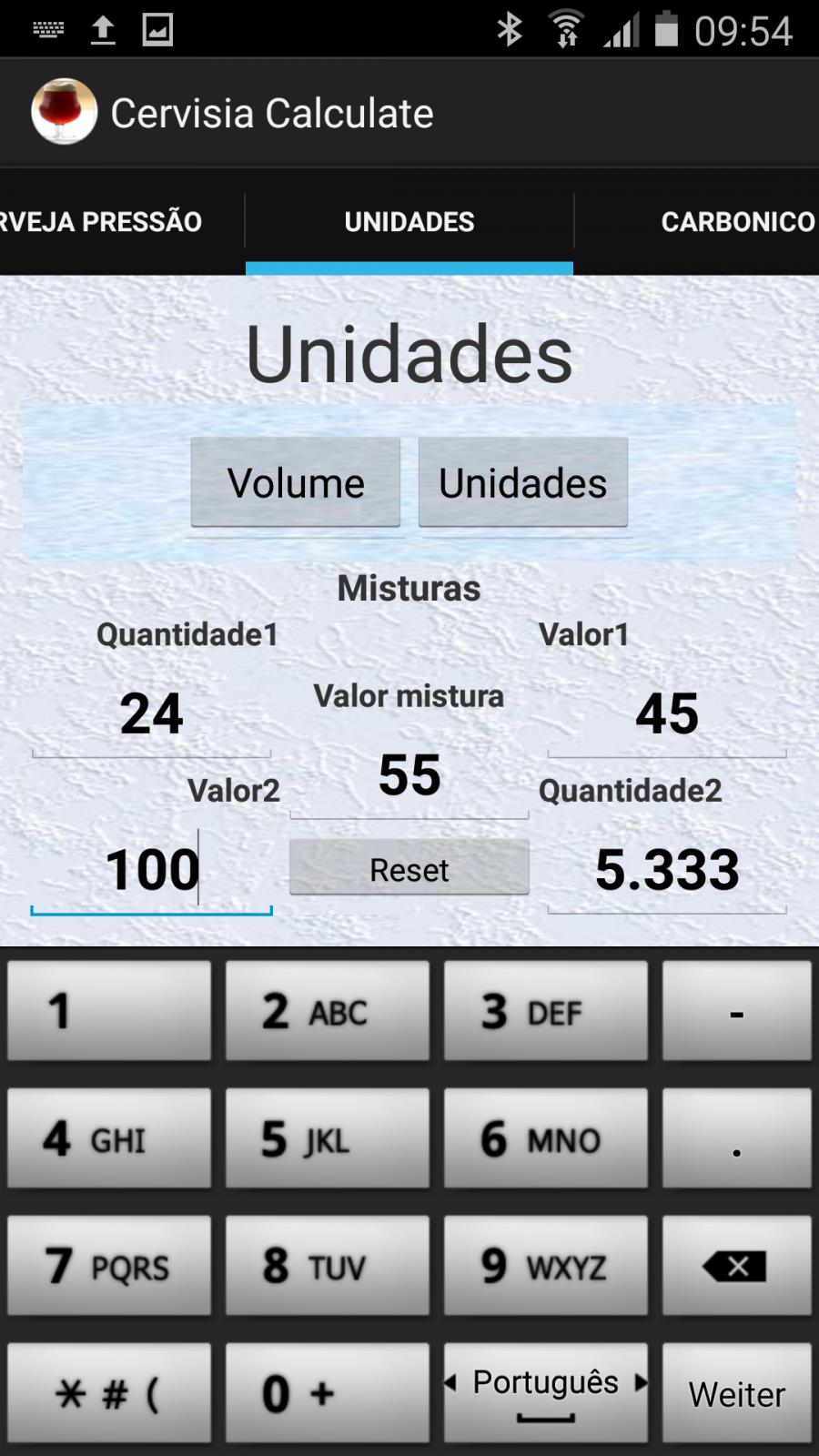Edit the Valor mistura field showing 55
This screenshot has height=1456, width=819.
click(x=409, y=776)
